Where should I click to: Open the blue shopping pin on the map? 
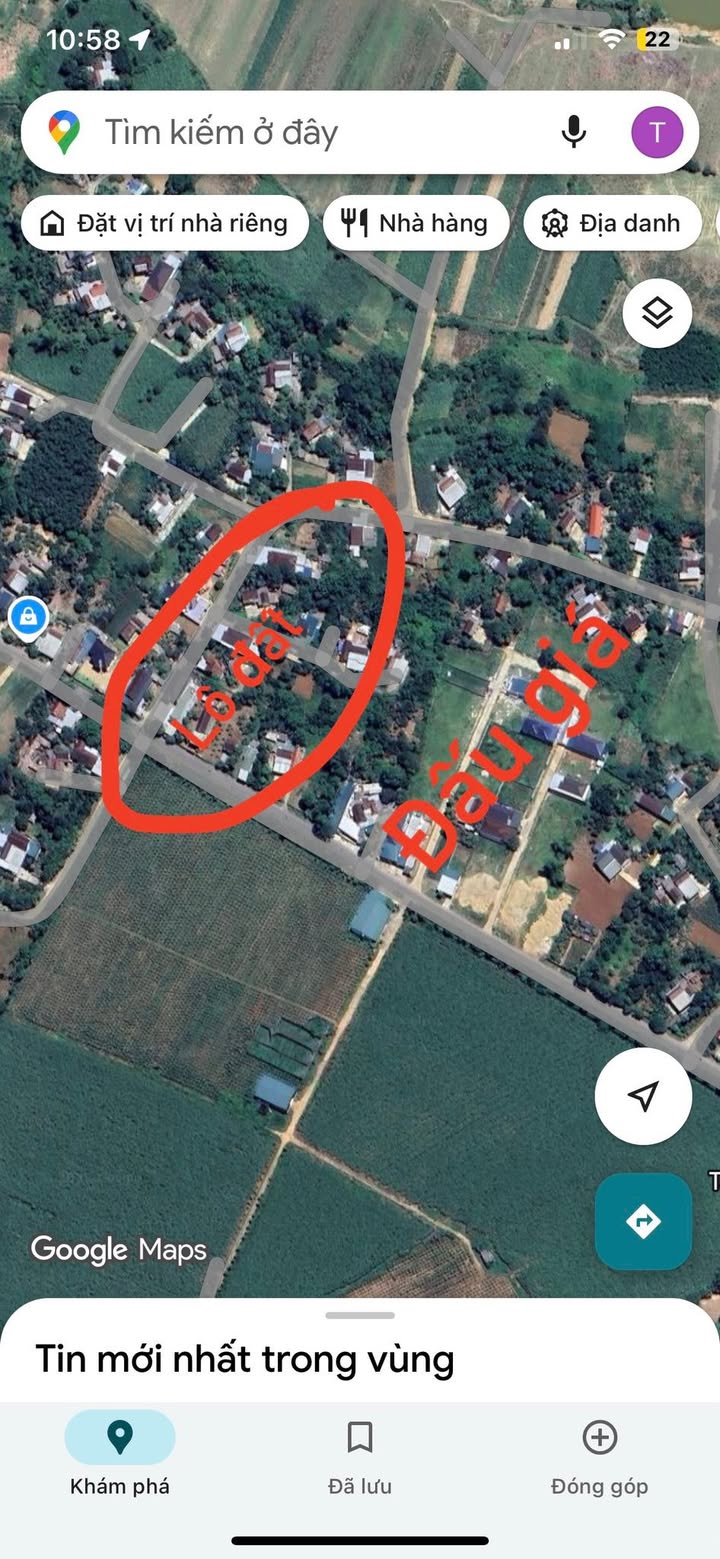(x=27, y=616)
